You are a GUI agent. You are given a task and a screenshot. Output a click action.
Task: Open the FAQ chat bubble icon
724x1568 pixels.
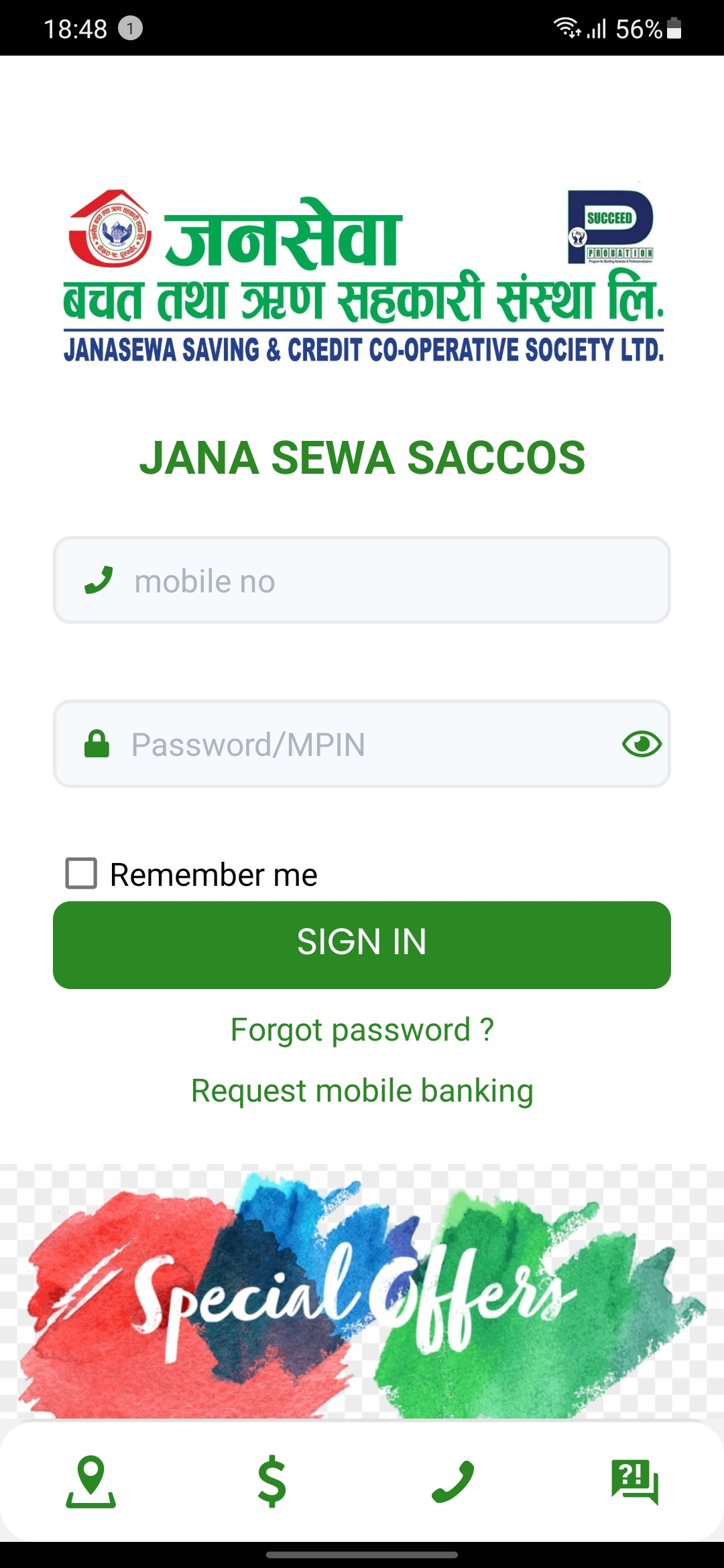[634, 1482]
